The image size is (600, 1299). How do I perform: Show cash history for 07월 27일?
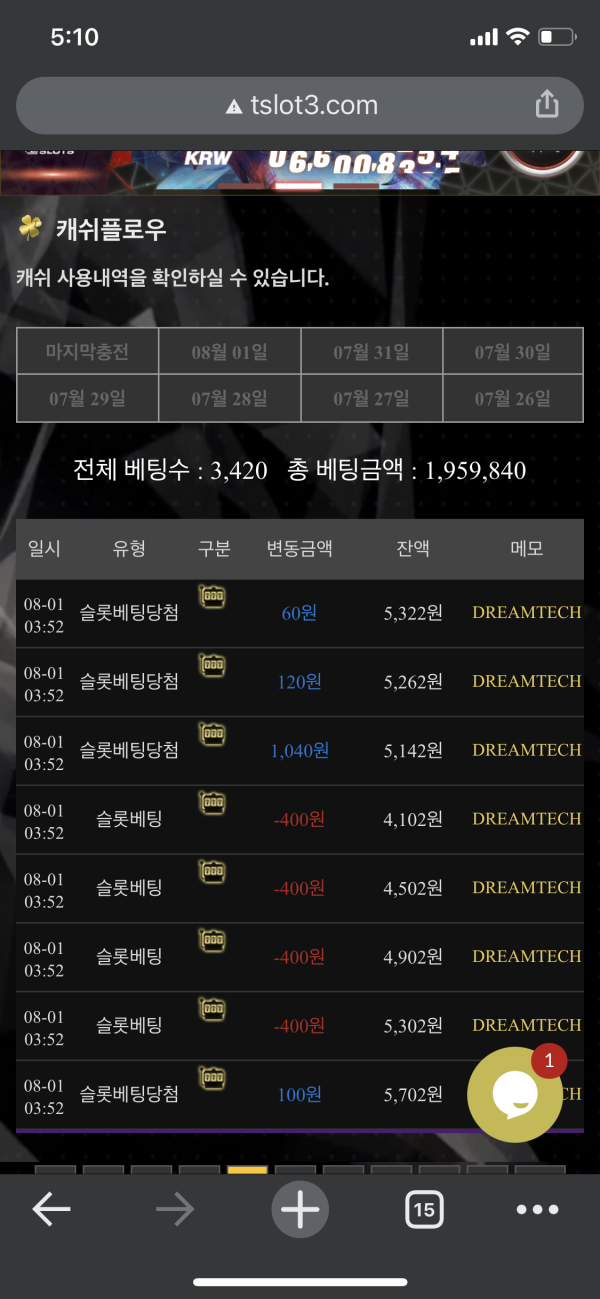(x=371, y=399)
